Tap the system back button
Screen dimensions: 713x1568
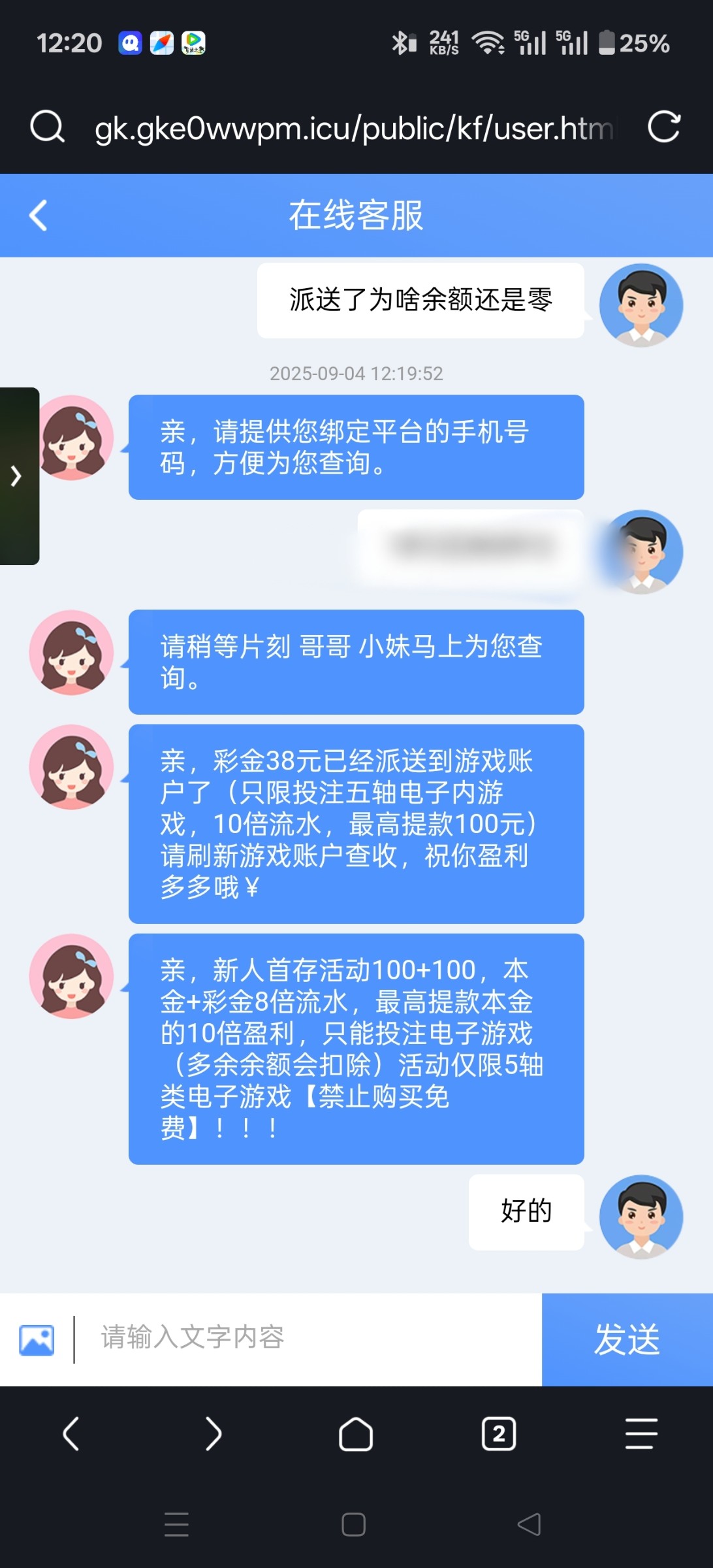pos(529,1524)
